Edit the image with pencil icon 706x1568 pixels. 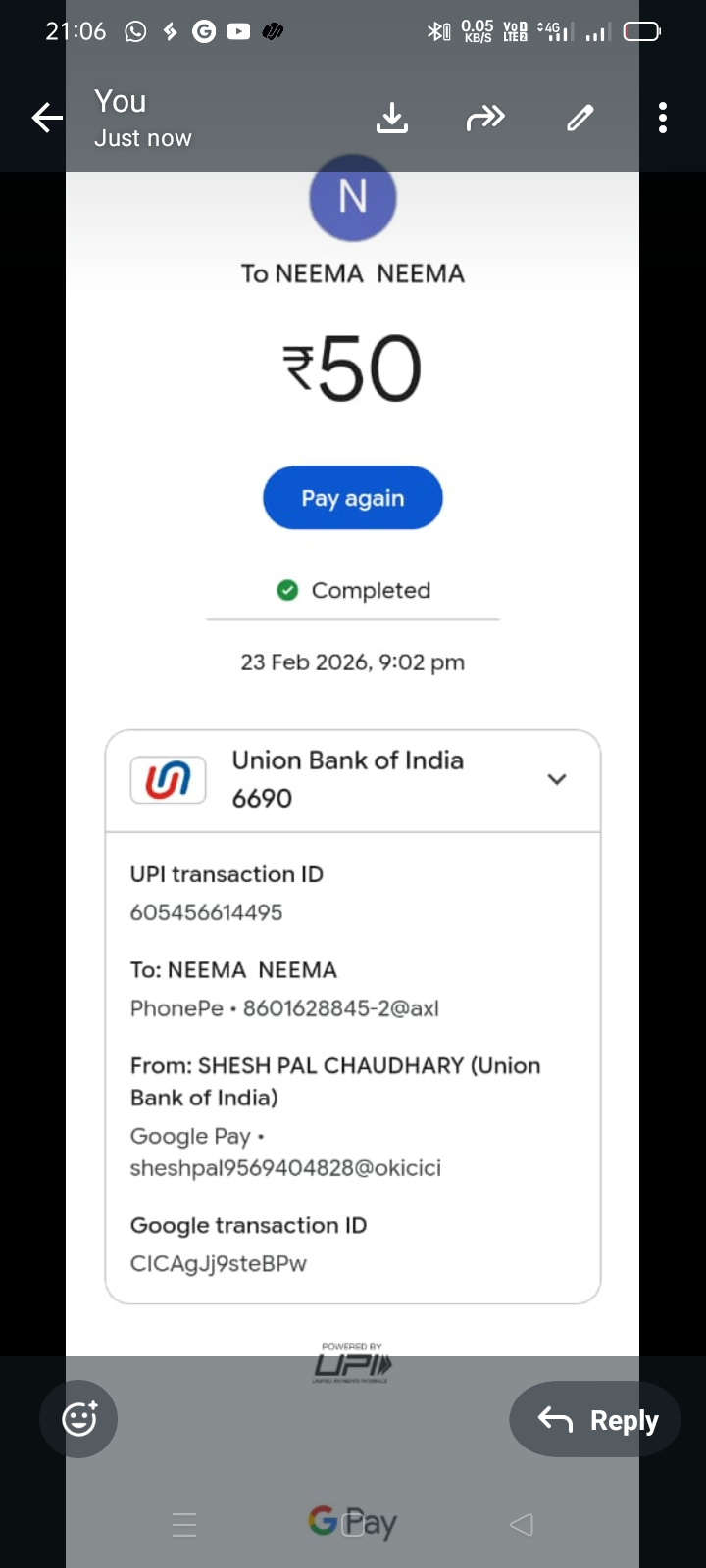pos(580,119)
